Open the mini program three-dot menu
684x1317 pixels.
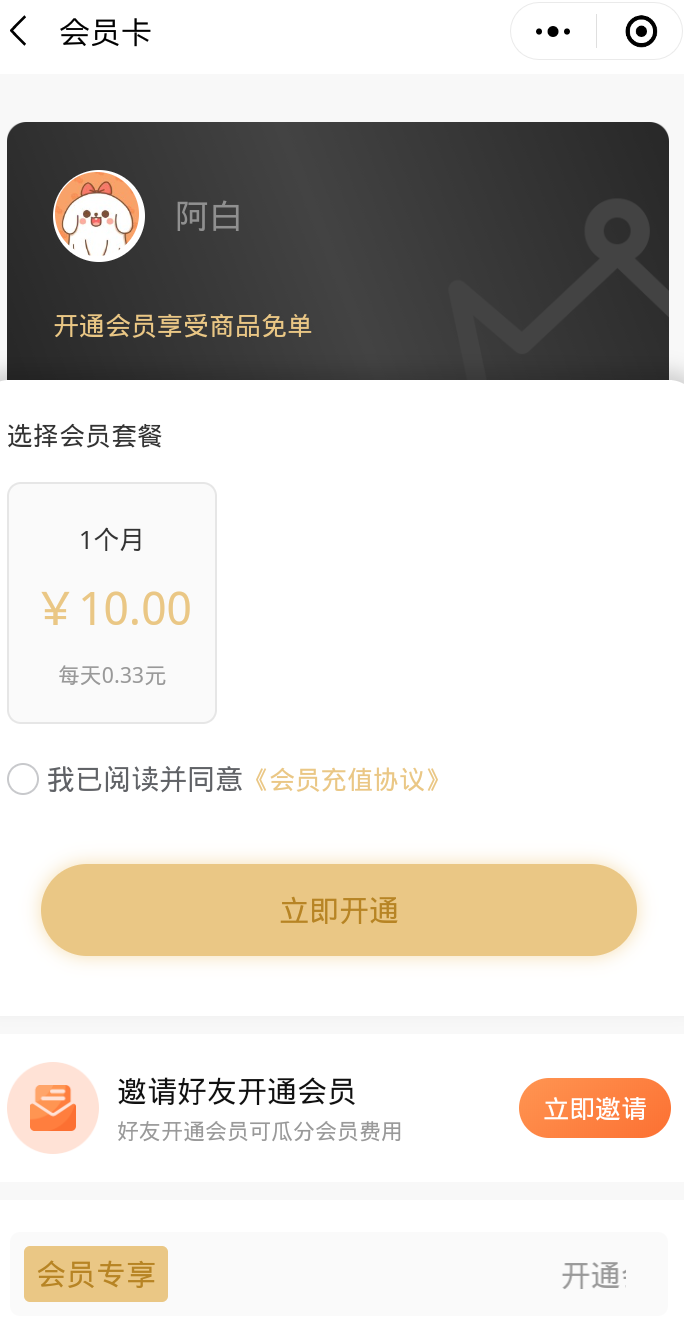point(553,32)
